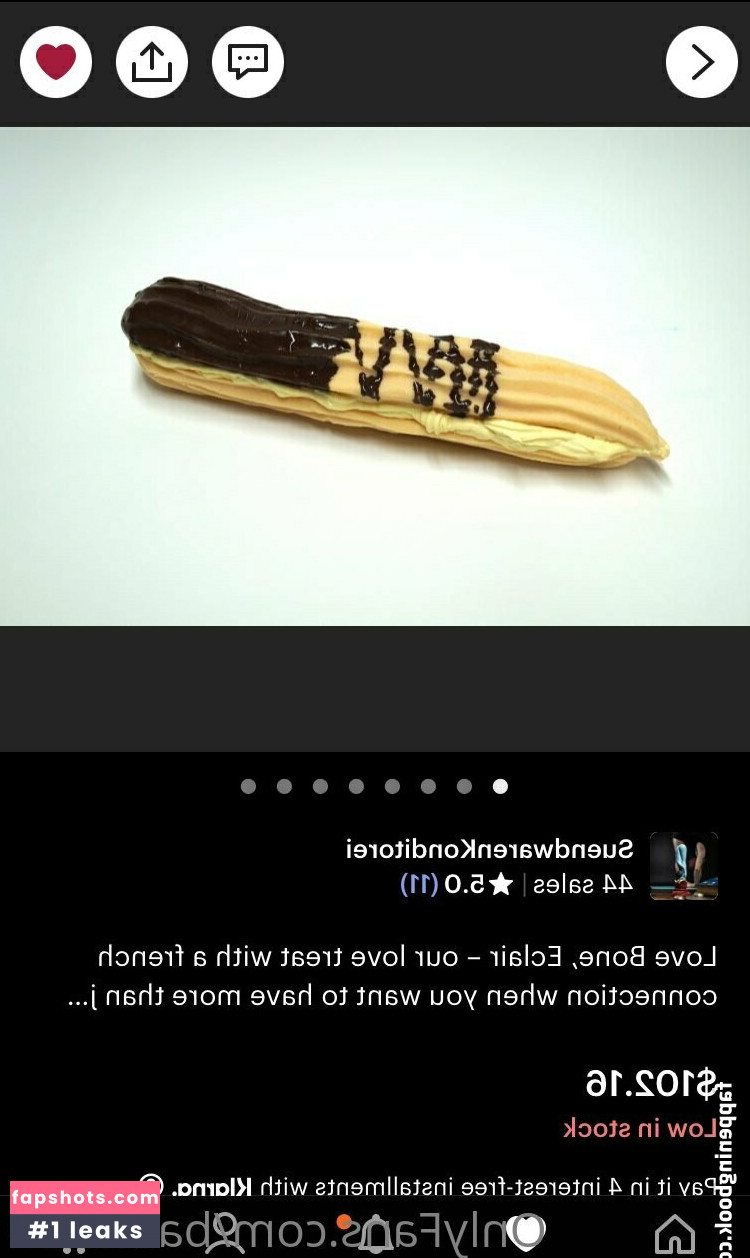750x1258 pixels.
Task: Show Klarna installment info icon
Action: [151, 1186]
